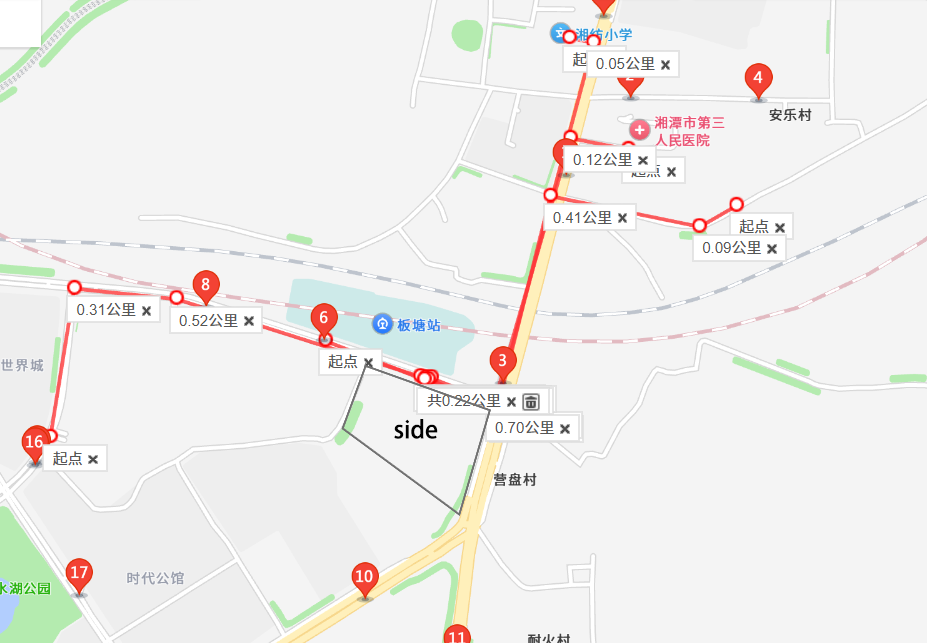The height and width of the screenshot is (643, 927).
Task: Open map marker number 17
Action: click(x=79, y=574)
